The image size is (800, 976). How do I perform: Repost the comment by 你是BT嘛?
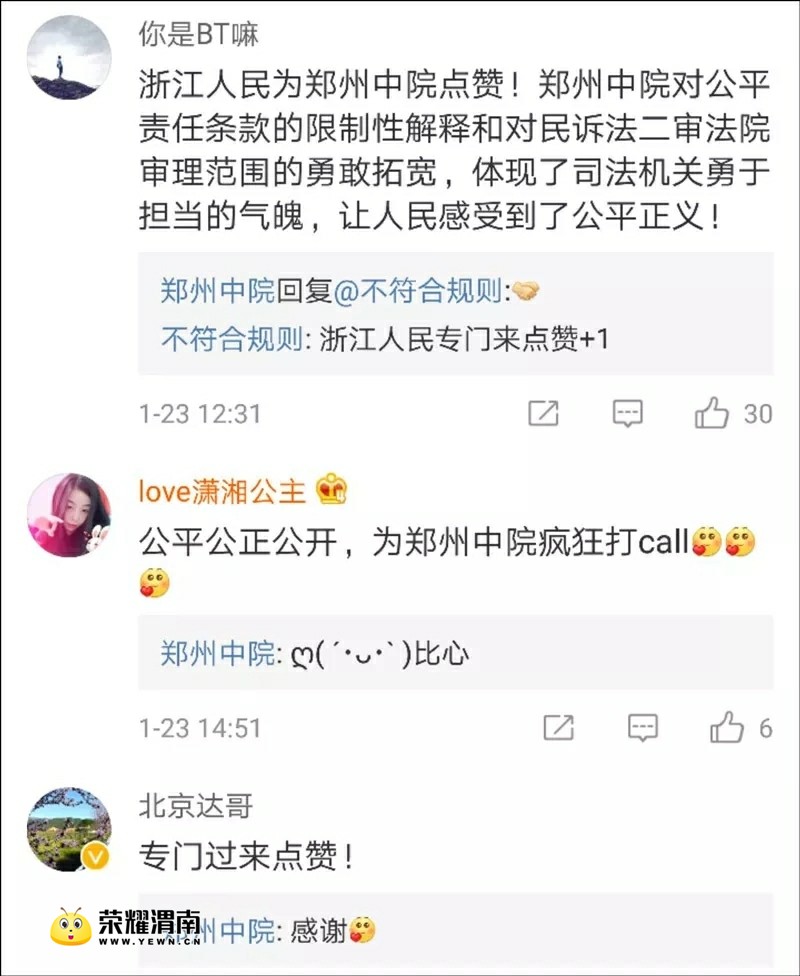pyautogui.click(x=543, y=412)
